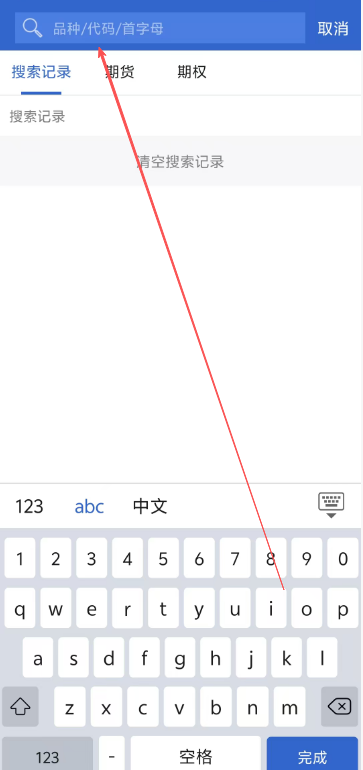Screen dimensions: 363x770
Task: Switch to the 期权 tab
Action: click(x=192, y=72)
